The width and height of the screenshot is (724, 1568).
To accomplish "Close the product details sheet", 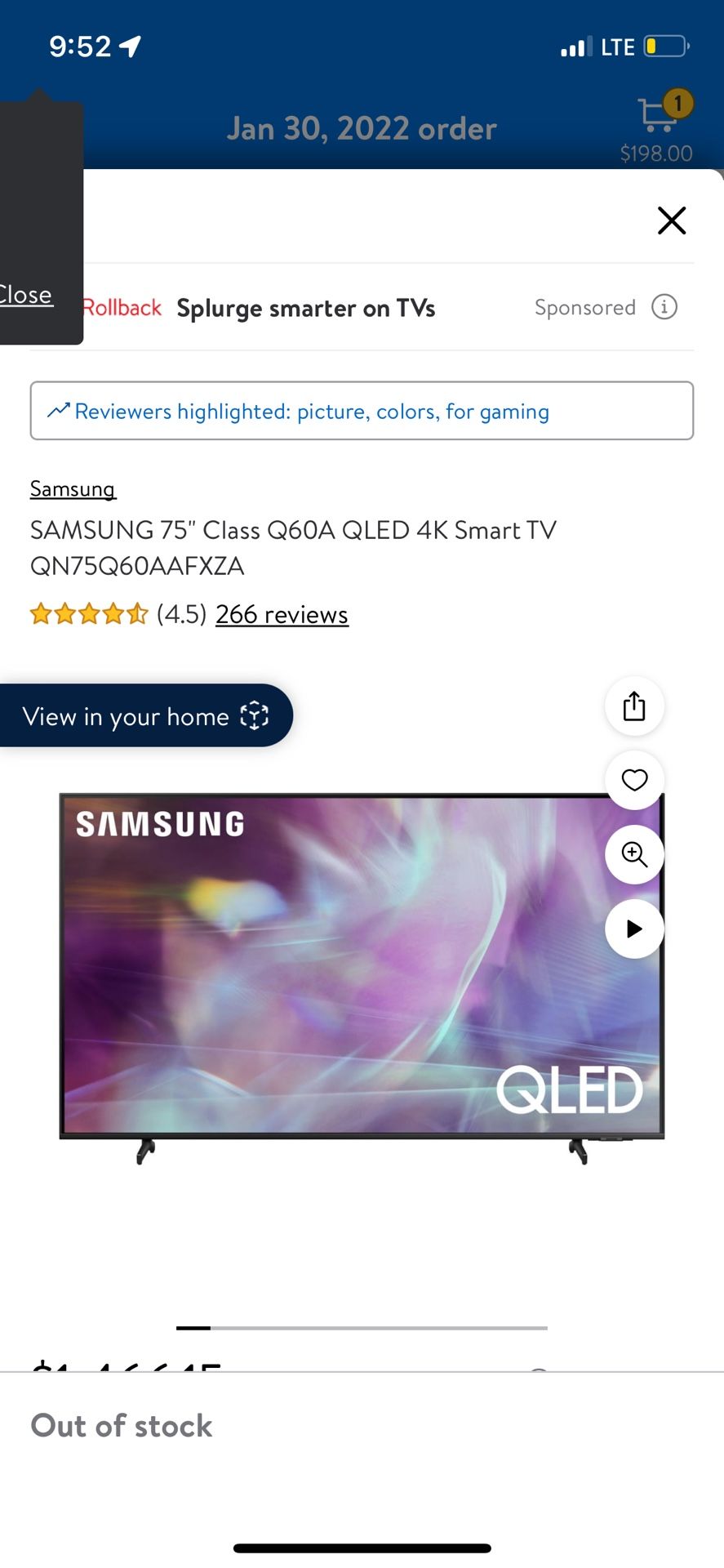I will click(672, 220).
